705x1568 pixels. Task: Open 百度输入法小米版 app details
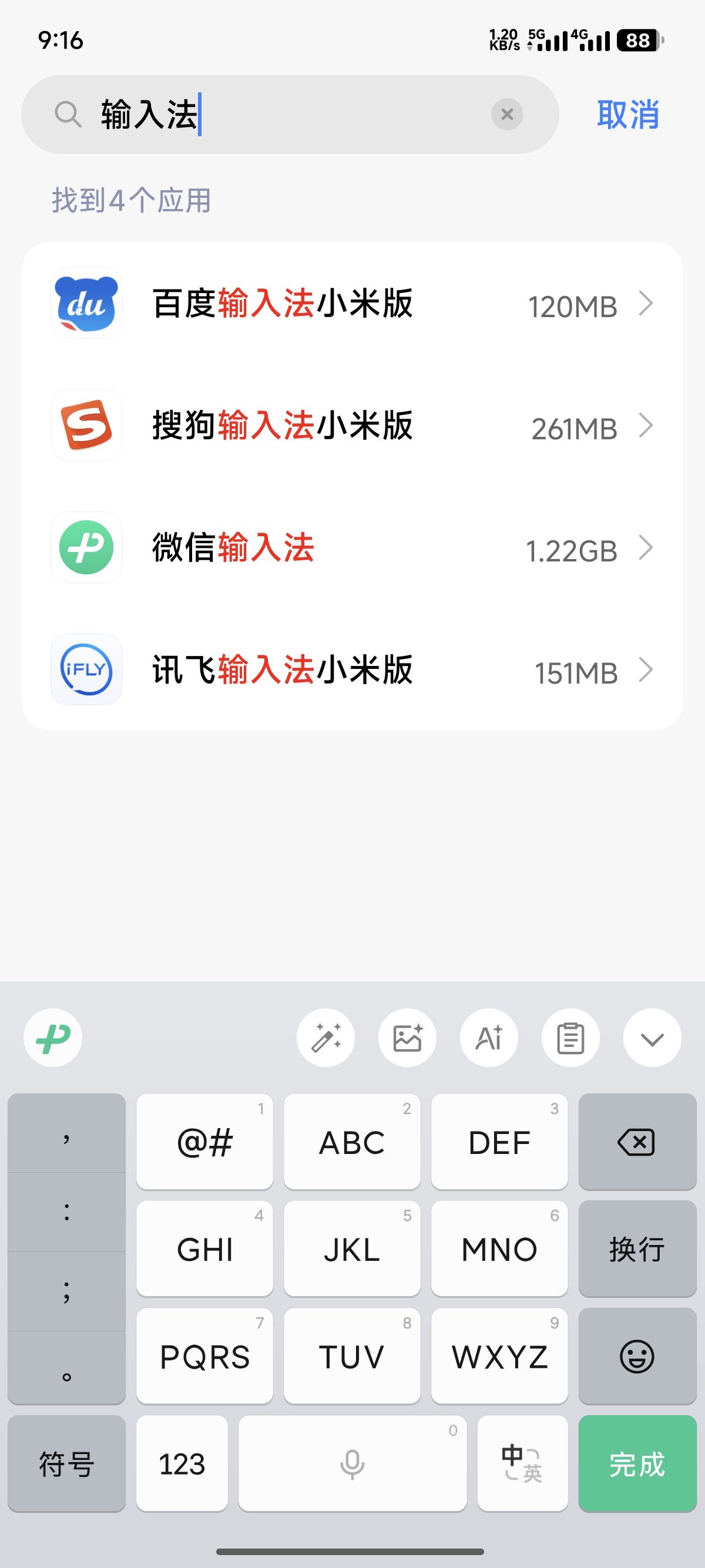[x=352, y=303]
